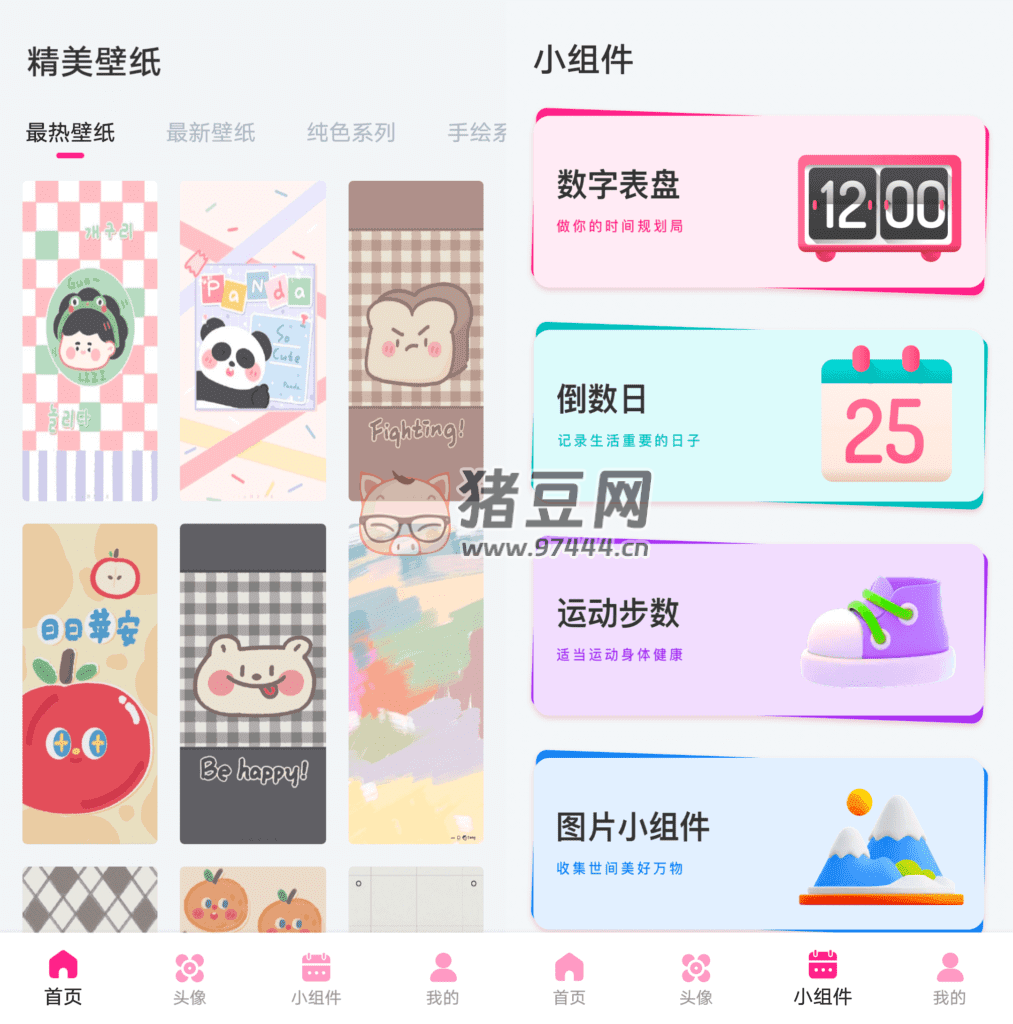1013x1024 pixels.
Task: Open the 运动步数 widget card
Action: pos(760,630)
